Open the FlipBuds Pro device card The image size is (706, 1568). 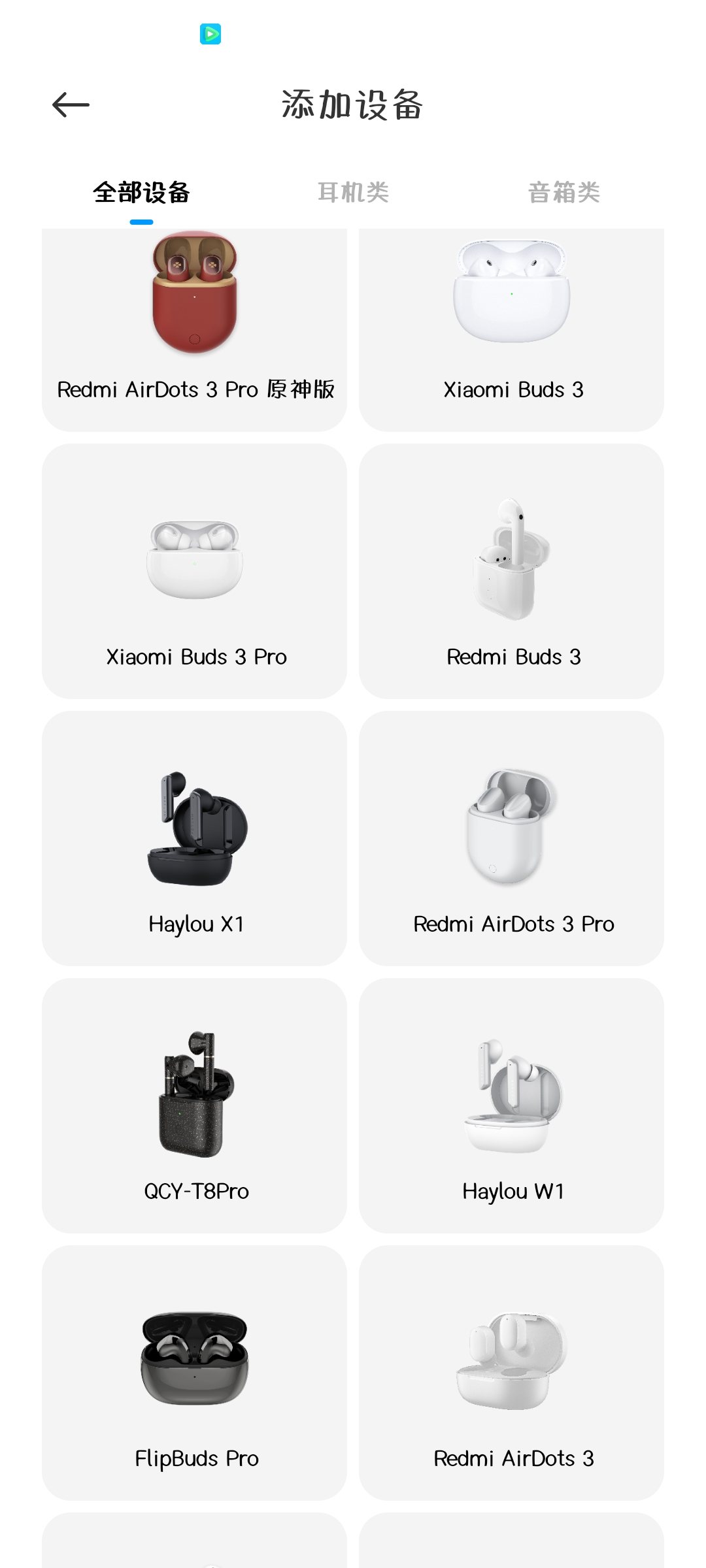click(194, 1373)
